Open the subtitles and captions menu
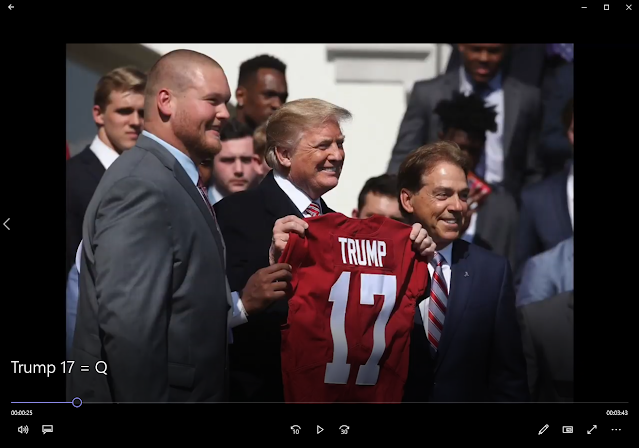 [47, 429]
